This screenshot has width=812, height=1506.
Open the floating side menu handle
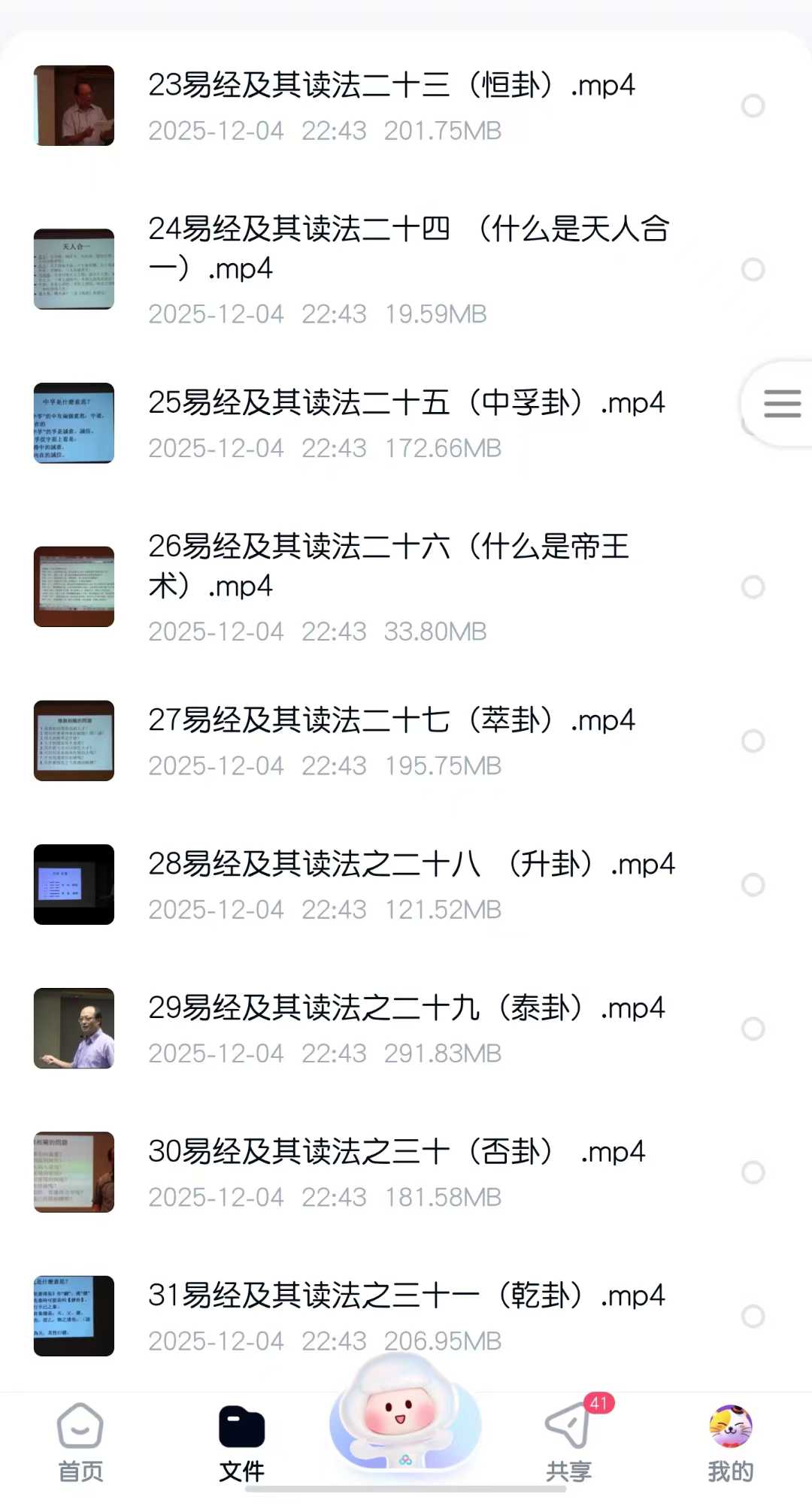(781, 404)
